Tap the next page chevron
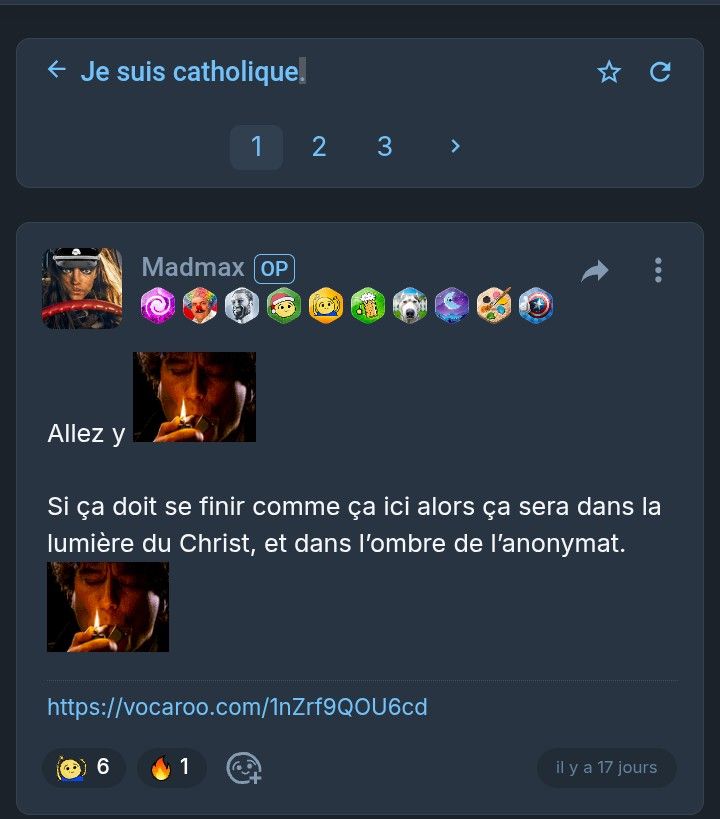The image size is (720, 819). pyautogui.click(x=455, y=147)
